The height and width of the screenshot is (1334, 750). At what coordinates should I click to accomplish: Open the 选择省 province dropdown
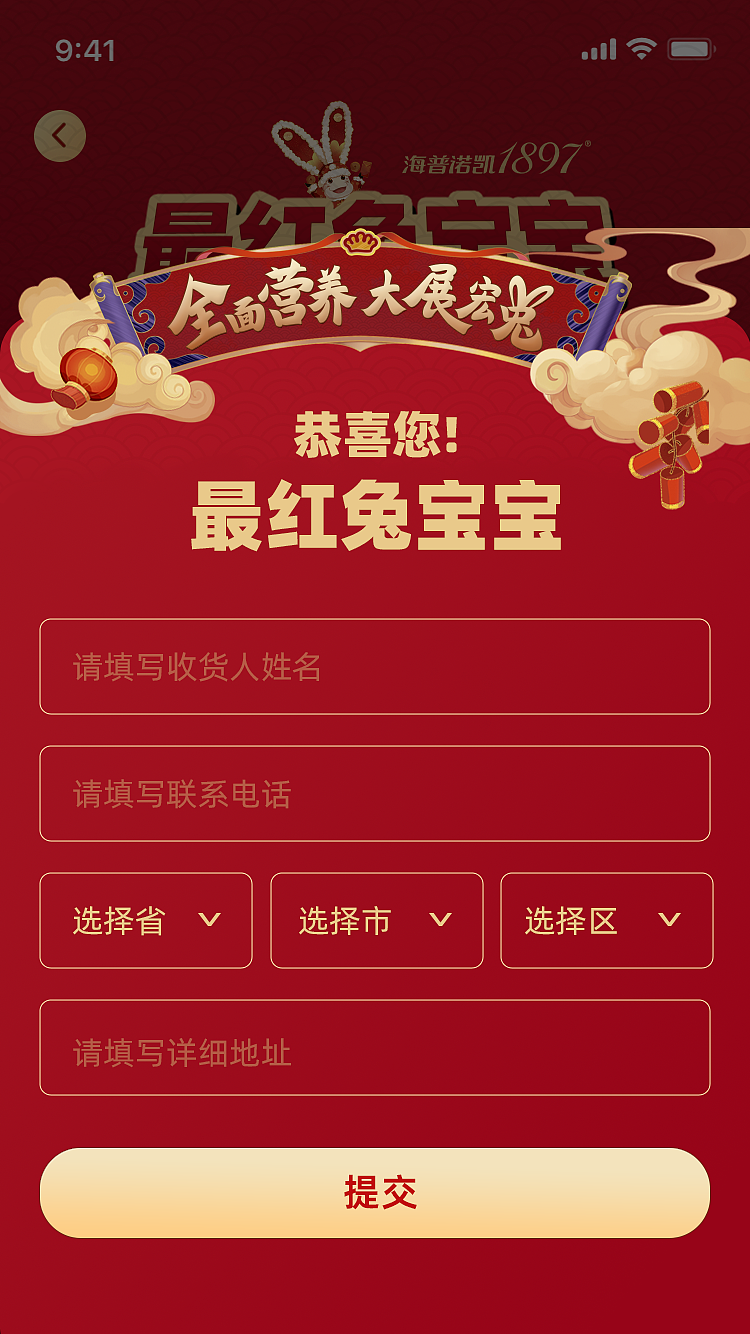(145, 921)
